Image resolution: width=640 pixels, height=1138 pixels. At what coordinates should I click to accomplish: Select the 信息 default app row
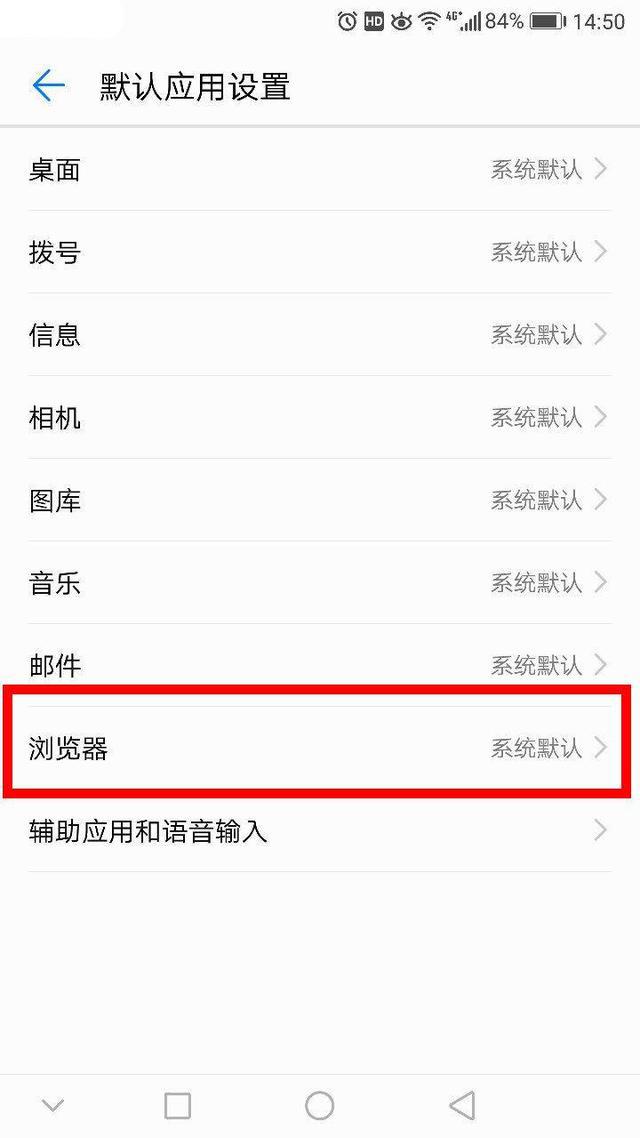pos(318,335)
